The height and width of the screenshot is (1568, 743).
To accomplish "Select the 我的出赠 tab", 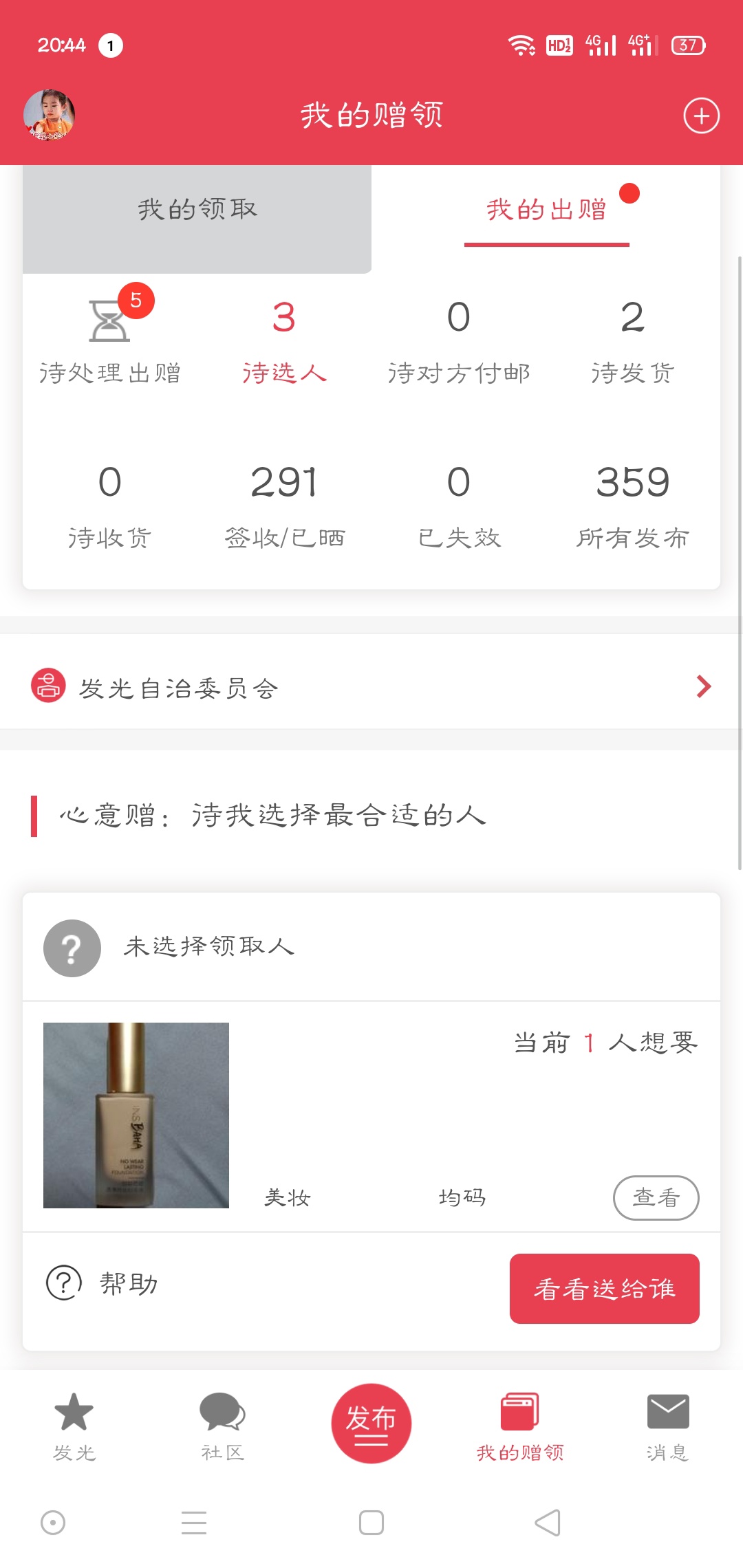I will [546, 209].
